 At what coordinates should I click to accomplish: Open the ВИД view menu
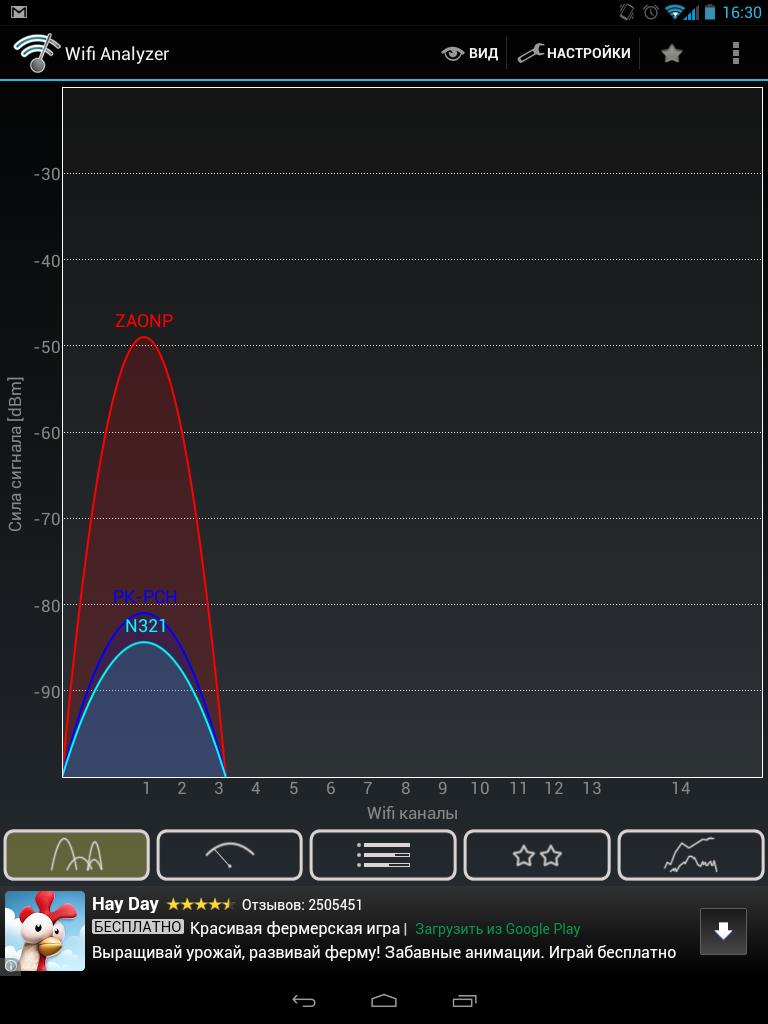tap(470, 53)
